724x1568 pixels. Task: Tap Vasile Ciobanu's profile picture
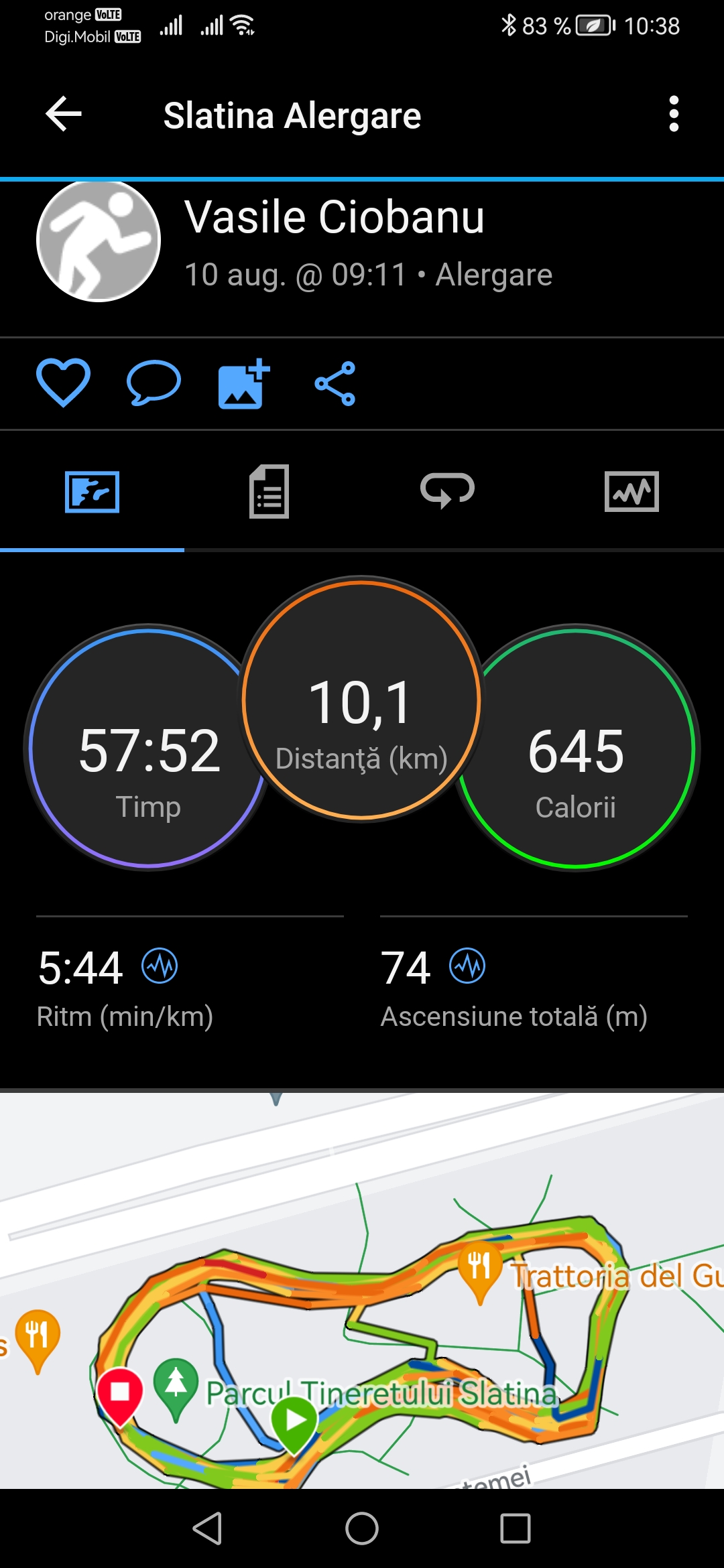(99, 241)
